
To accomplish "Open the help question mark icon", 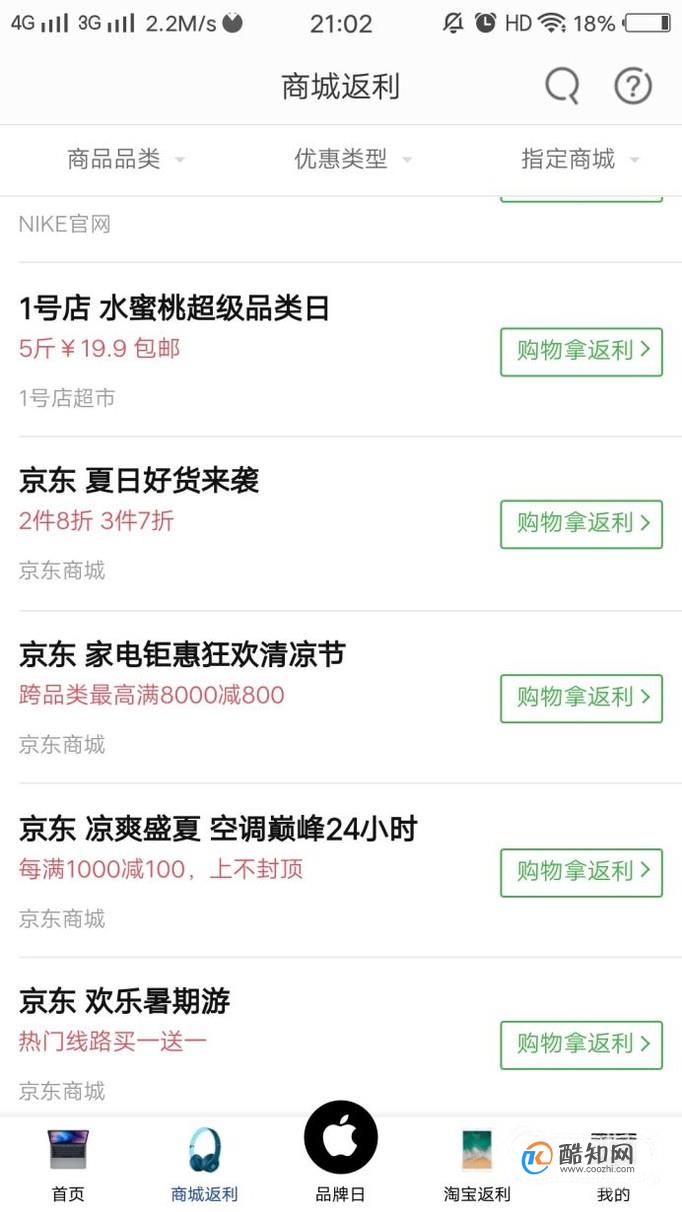I will coord(633,86).
